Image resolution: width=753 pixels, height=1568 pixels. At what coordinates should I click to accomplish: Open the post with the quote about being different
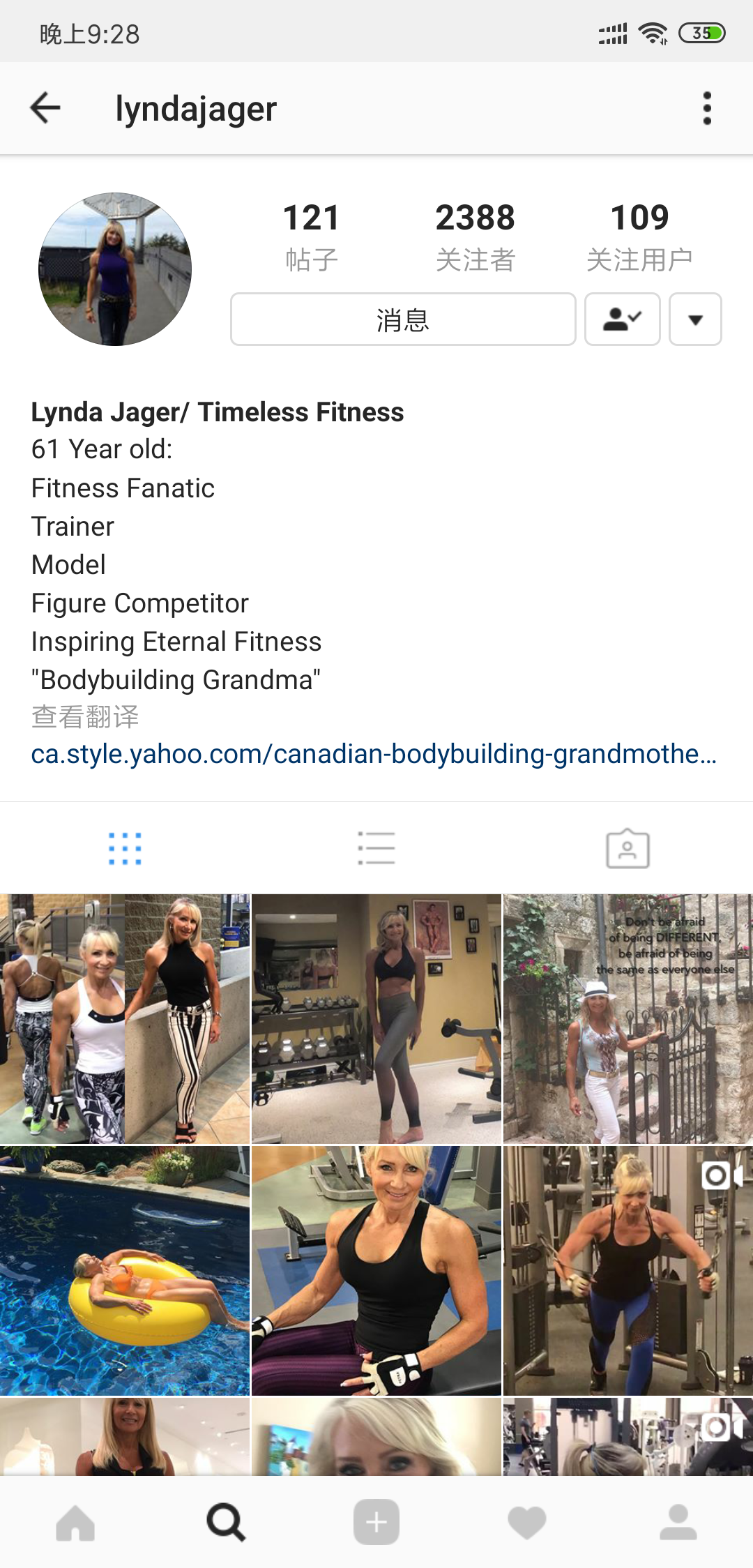click(x=627, y=1019)
